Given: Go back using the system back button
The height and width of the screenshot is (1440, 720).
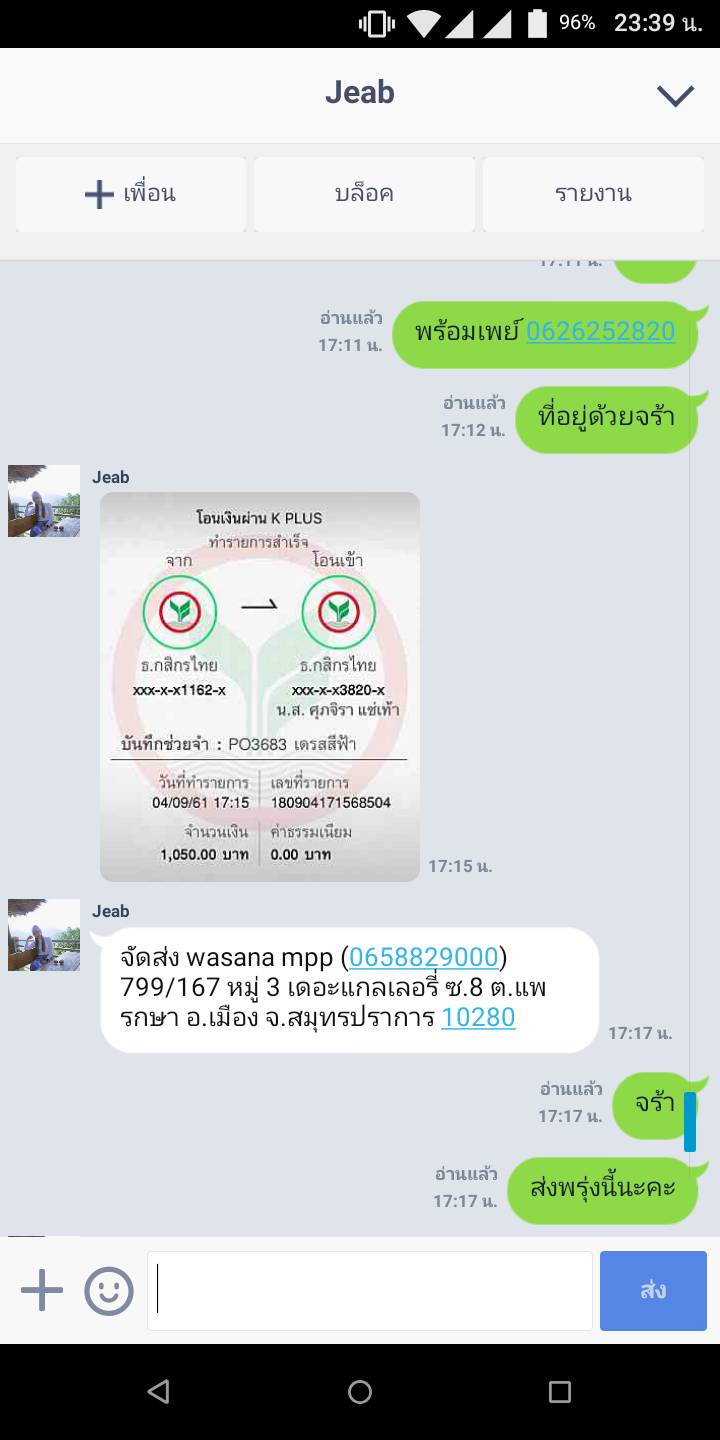Looking at the screenshot, I should tap(158, 1391).
